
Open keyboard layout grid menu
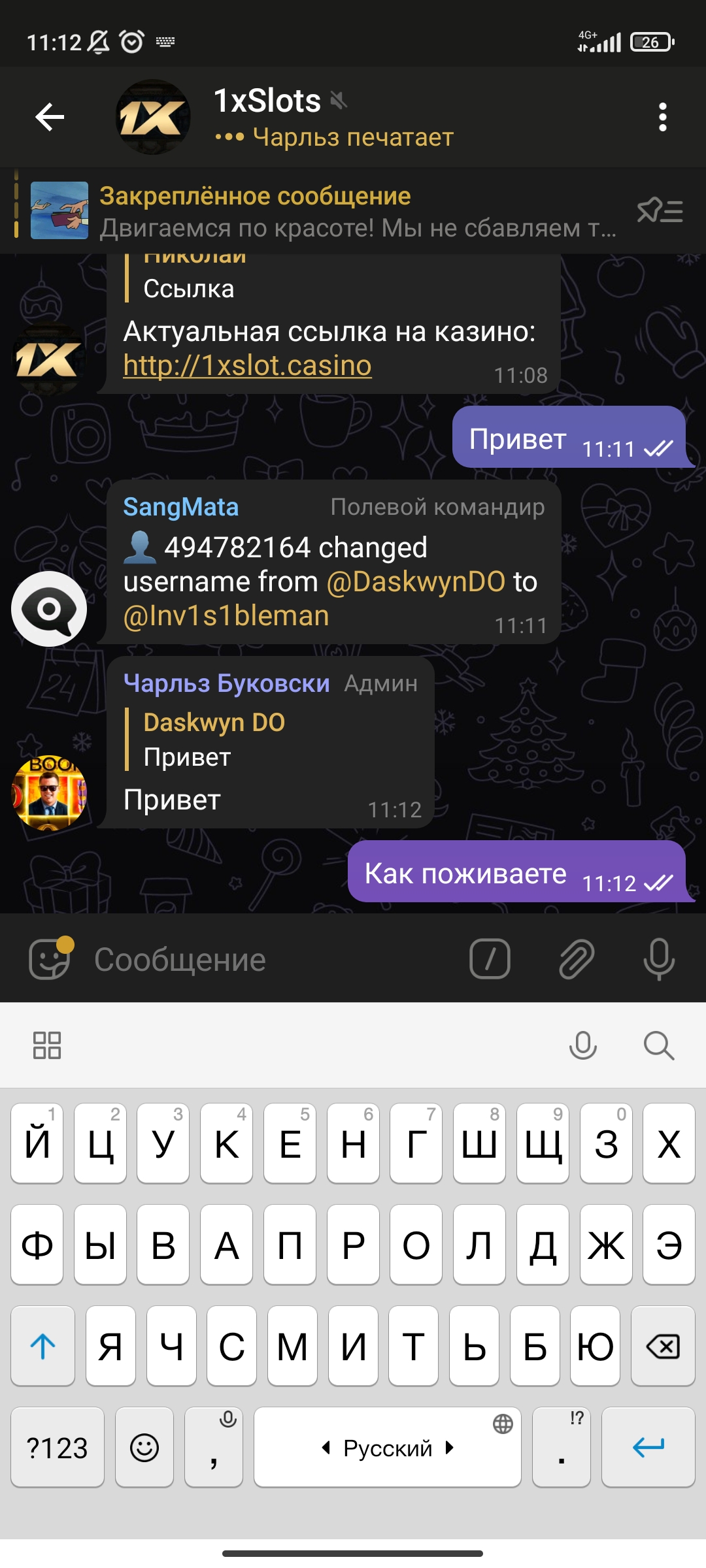[46, 1045]
